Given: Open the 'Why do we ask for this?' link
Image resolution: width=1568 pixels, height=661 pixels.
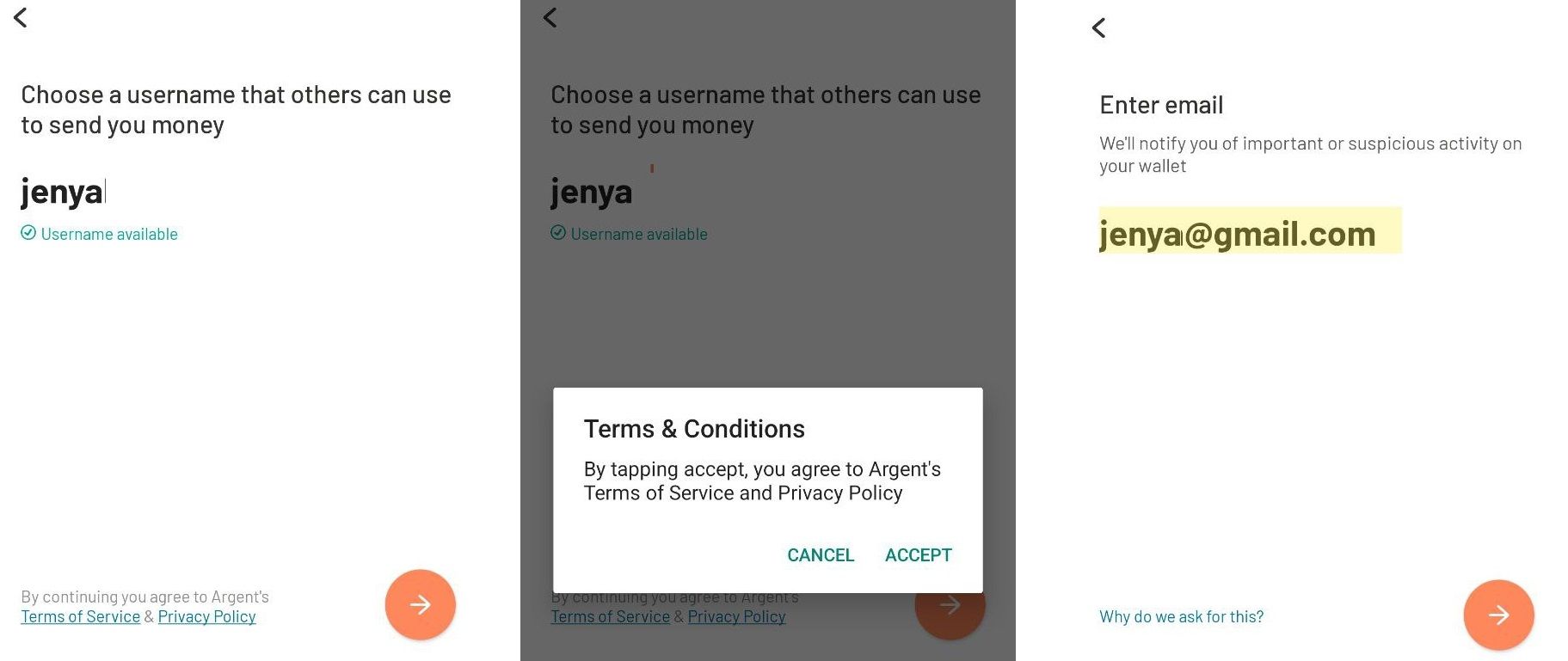Looking at the screenshot, I should click(x=1181, y=616).
